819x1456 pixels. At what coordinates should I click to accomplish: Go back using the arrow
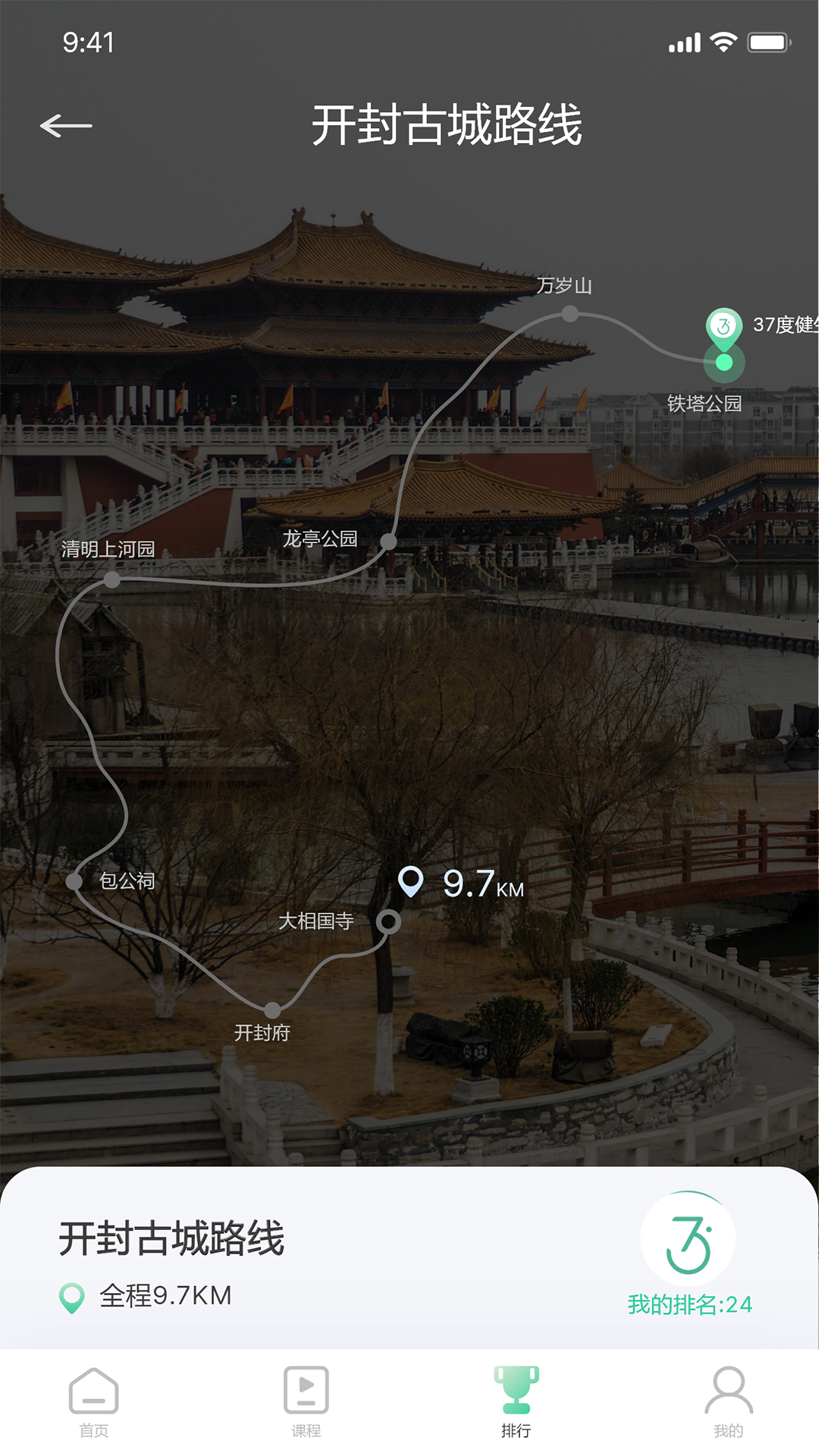click(66, 125)
